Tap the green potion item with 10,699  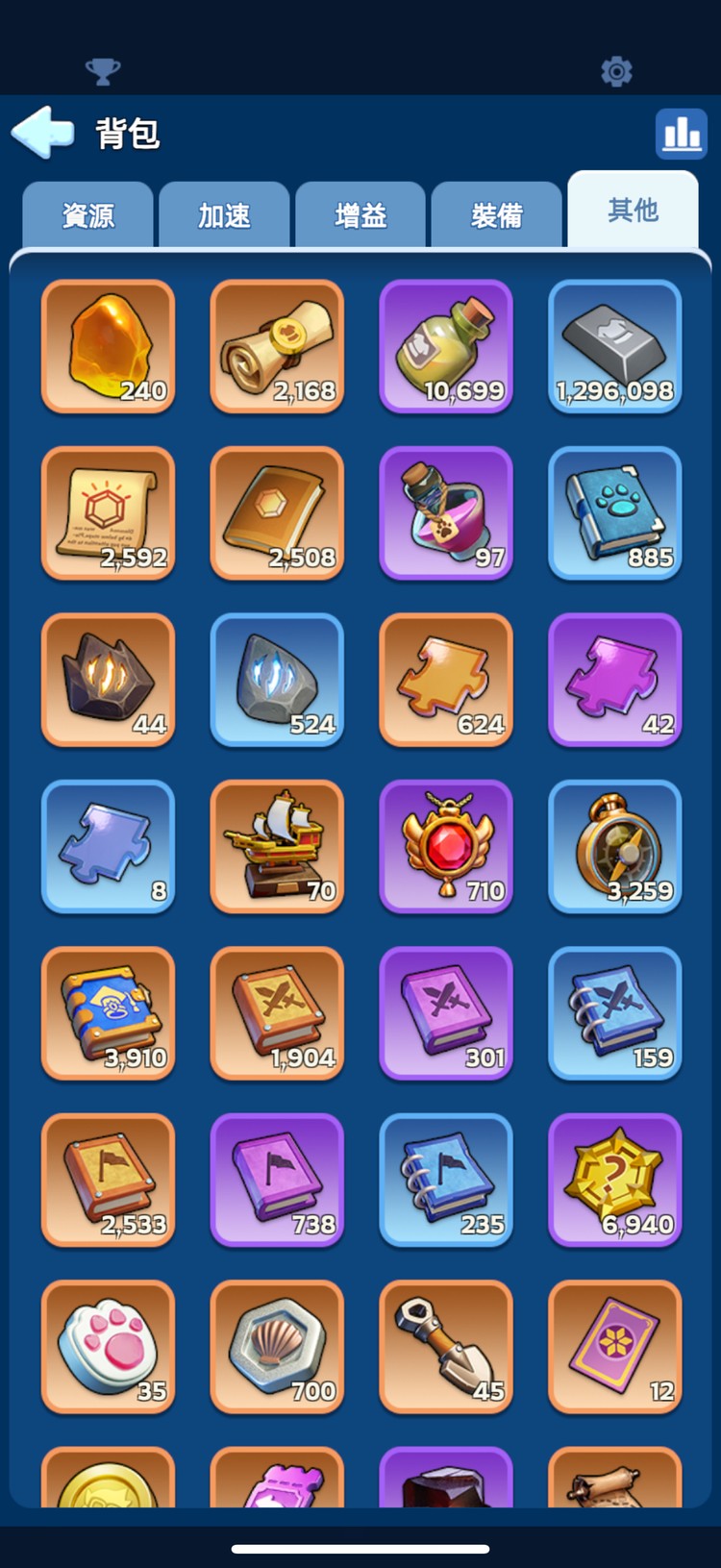tap(446, 346)
